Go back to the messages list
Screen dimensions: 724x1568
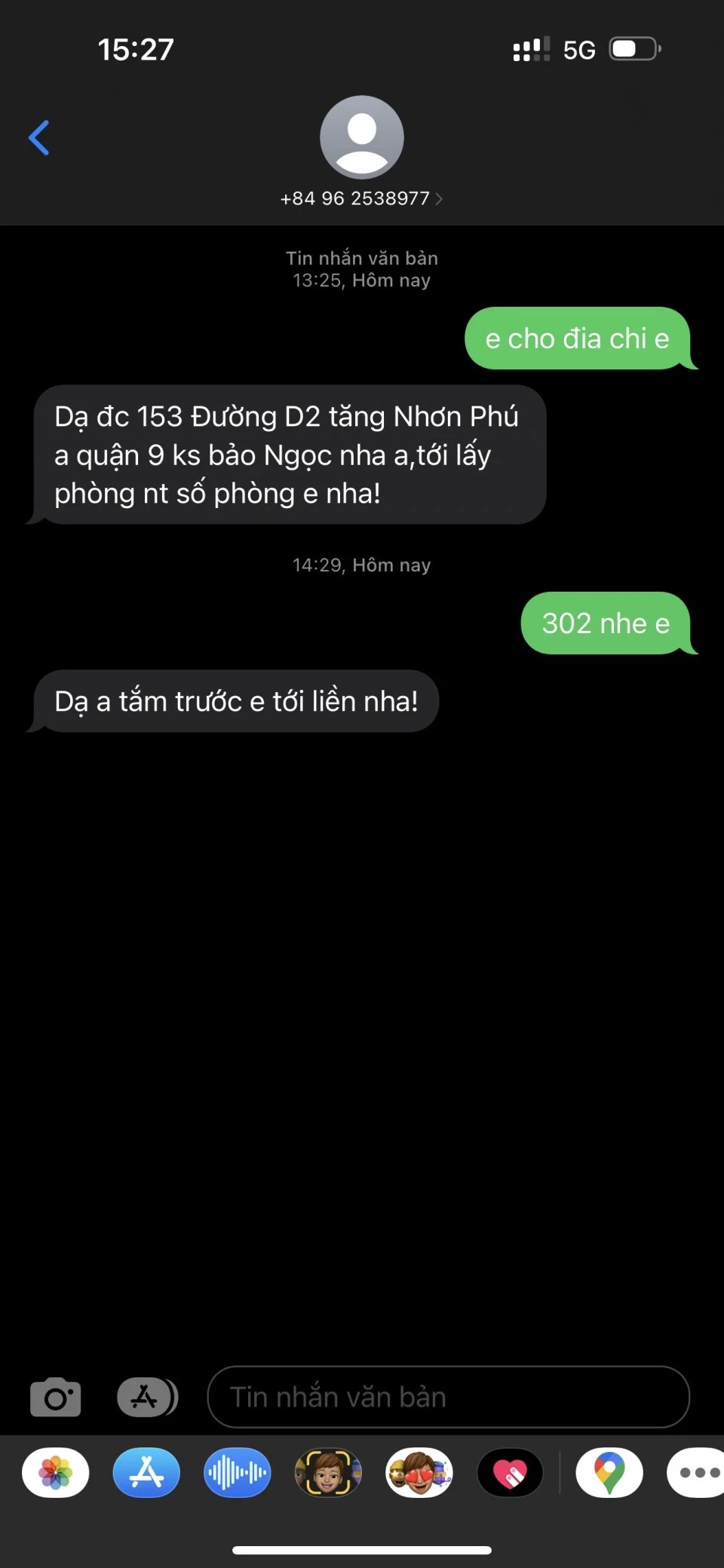click(39, 138)
